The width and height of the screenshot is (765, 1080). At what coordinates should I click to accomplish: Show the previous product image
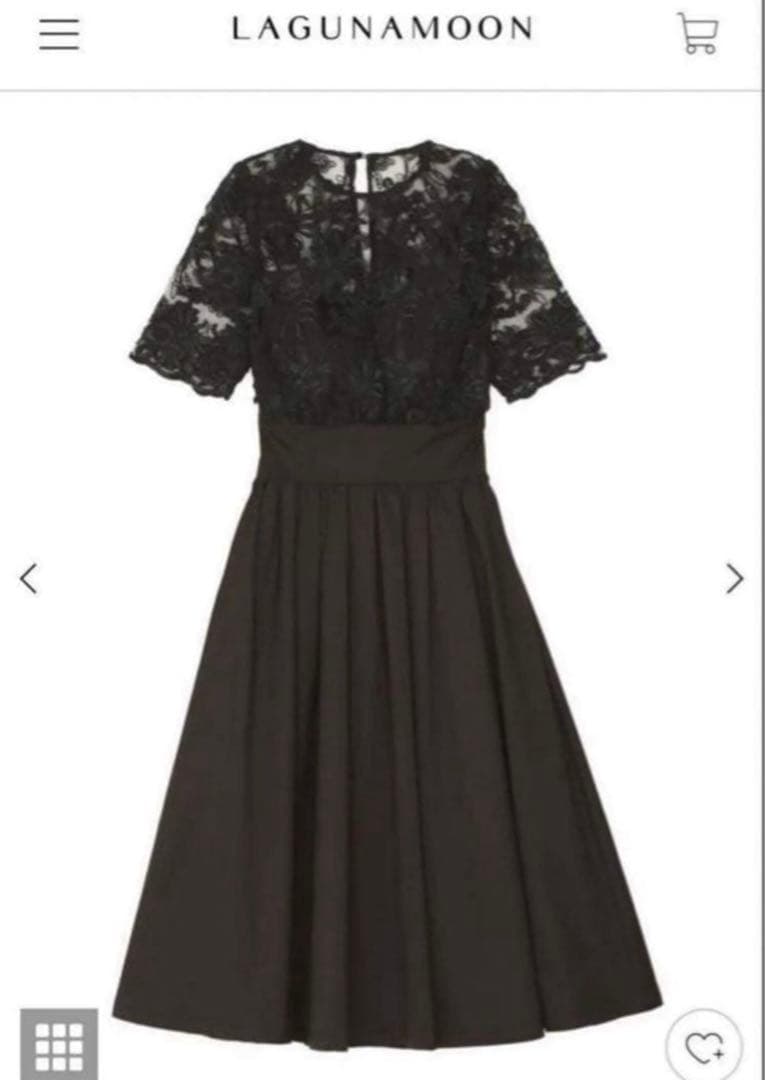[29, 577]
